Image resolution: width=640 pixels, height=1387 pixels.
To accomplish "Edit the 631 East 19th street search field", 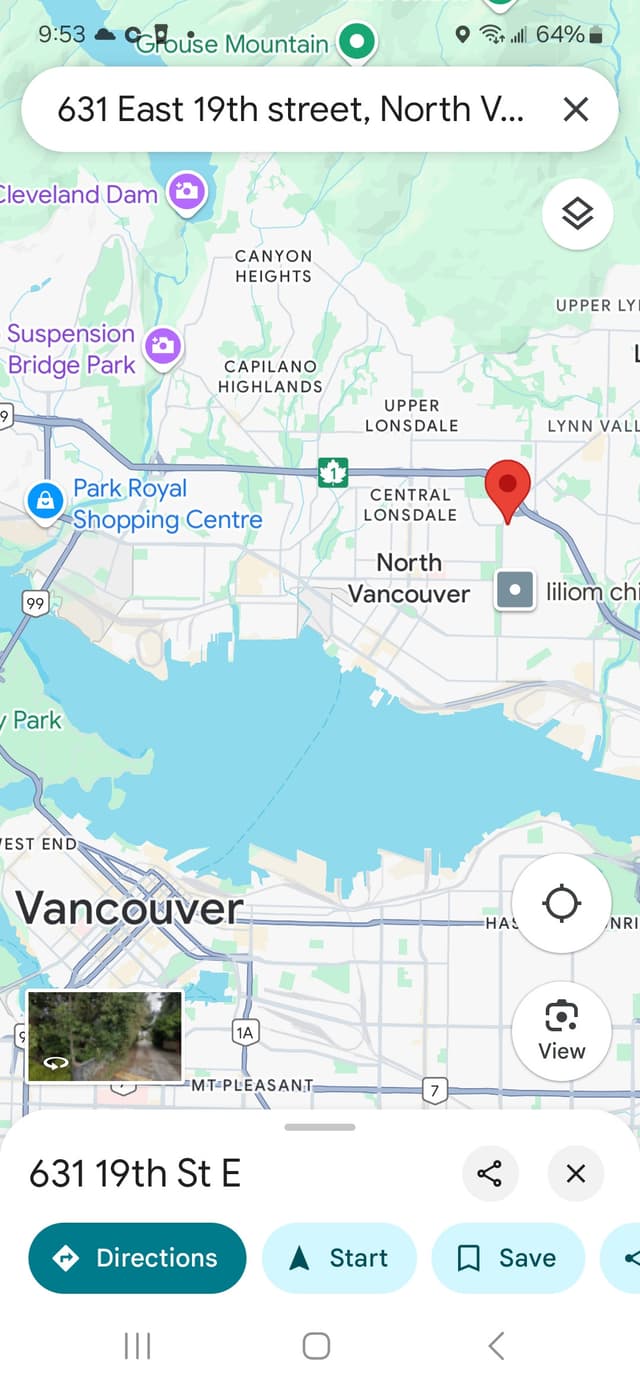I will tap(290, 109).
